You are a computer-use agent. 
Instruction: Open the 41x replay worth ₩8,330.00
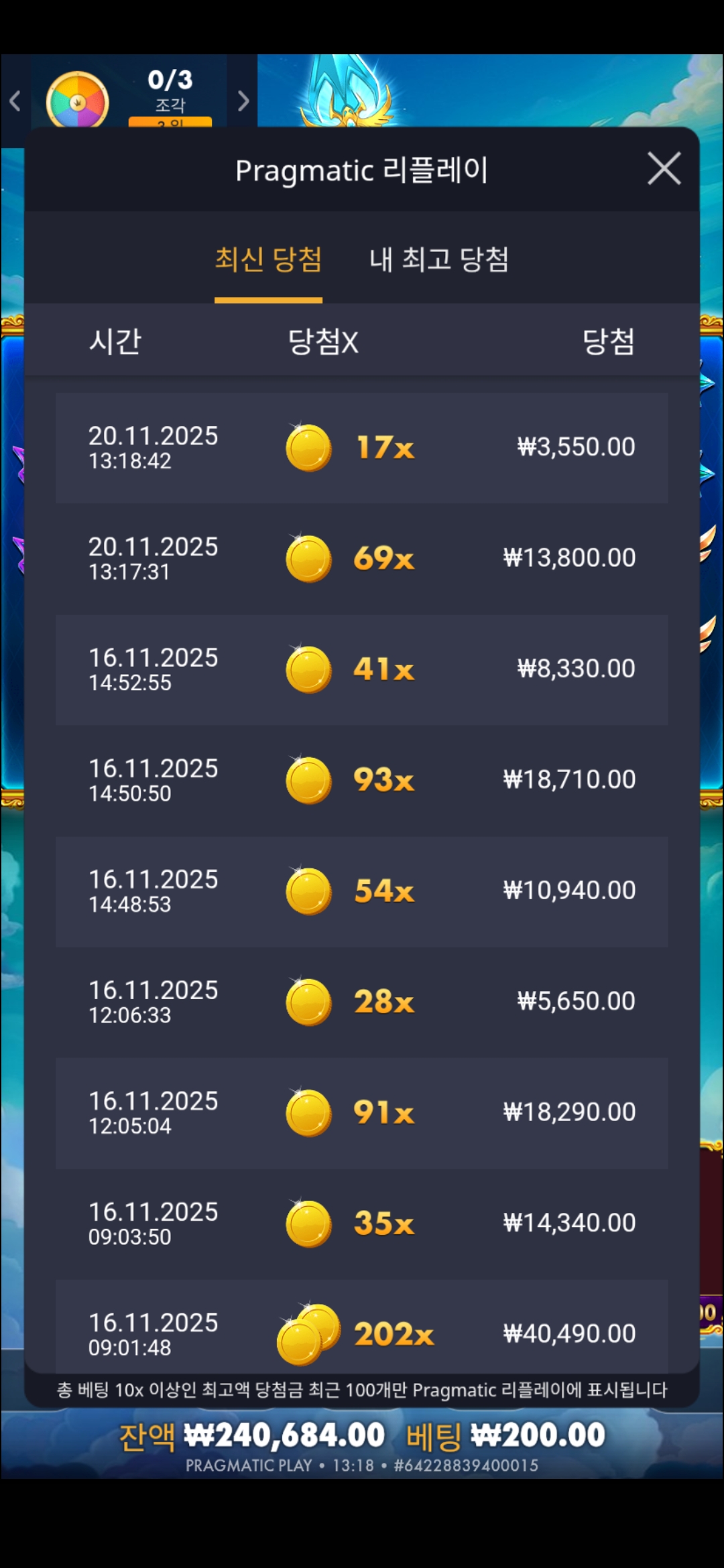tap(361, 669)
